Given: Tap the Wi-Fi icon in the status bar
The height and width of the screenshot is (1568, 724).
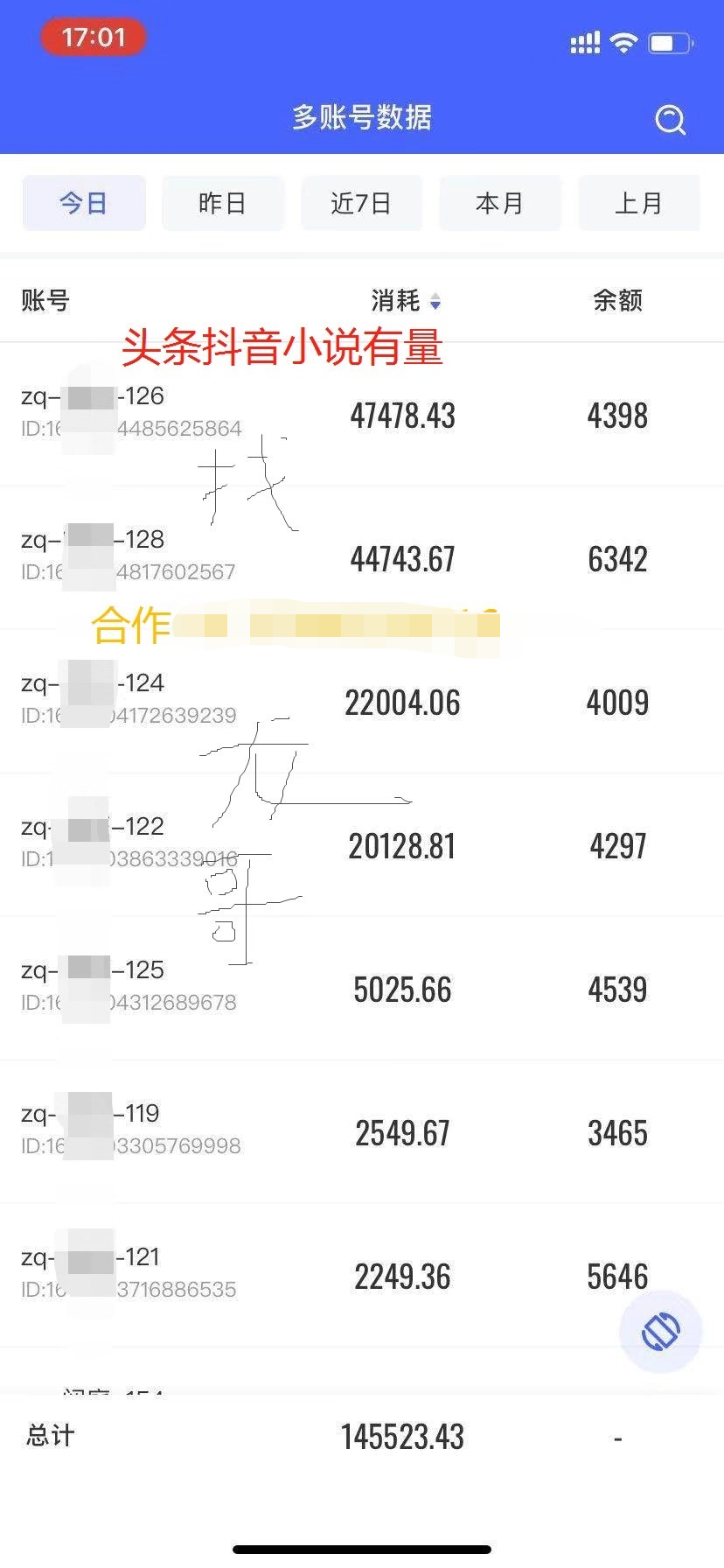Looking at the screenshot, I should pos(623,39).
